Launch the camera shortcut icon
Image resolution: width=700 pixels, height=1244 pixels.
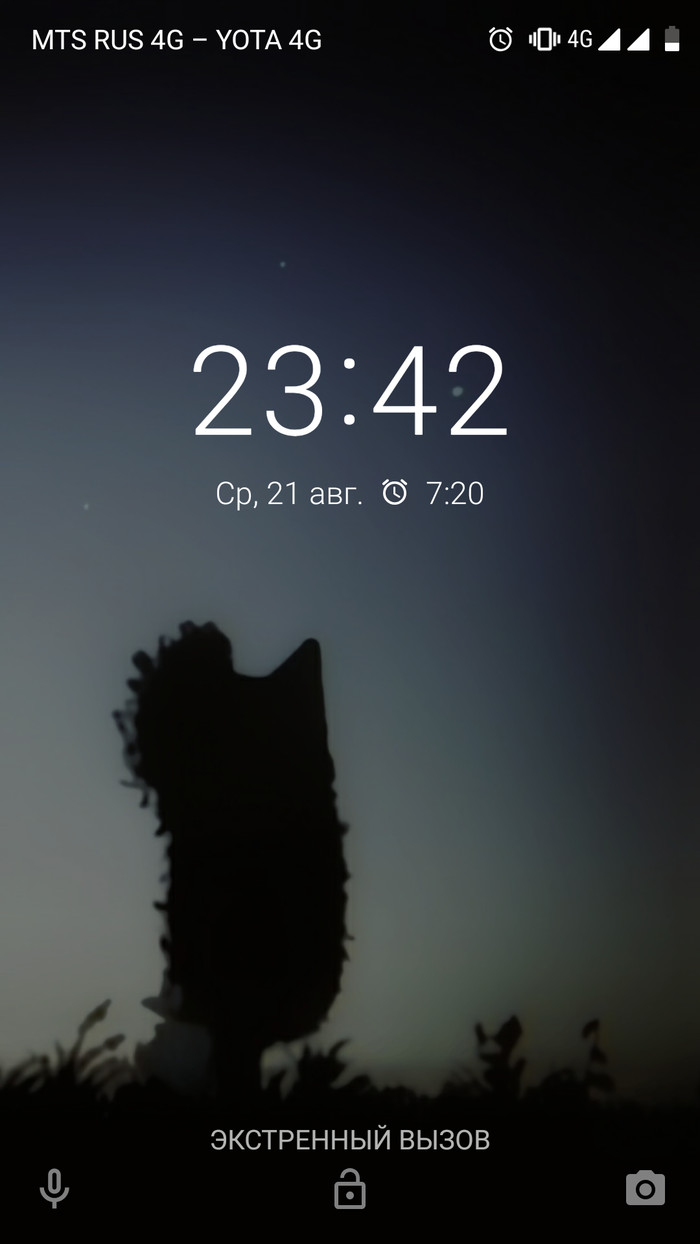click(645, 1188)
